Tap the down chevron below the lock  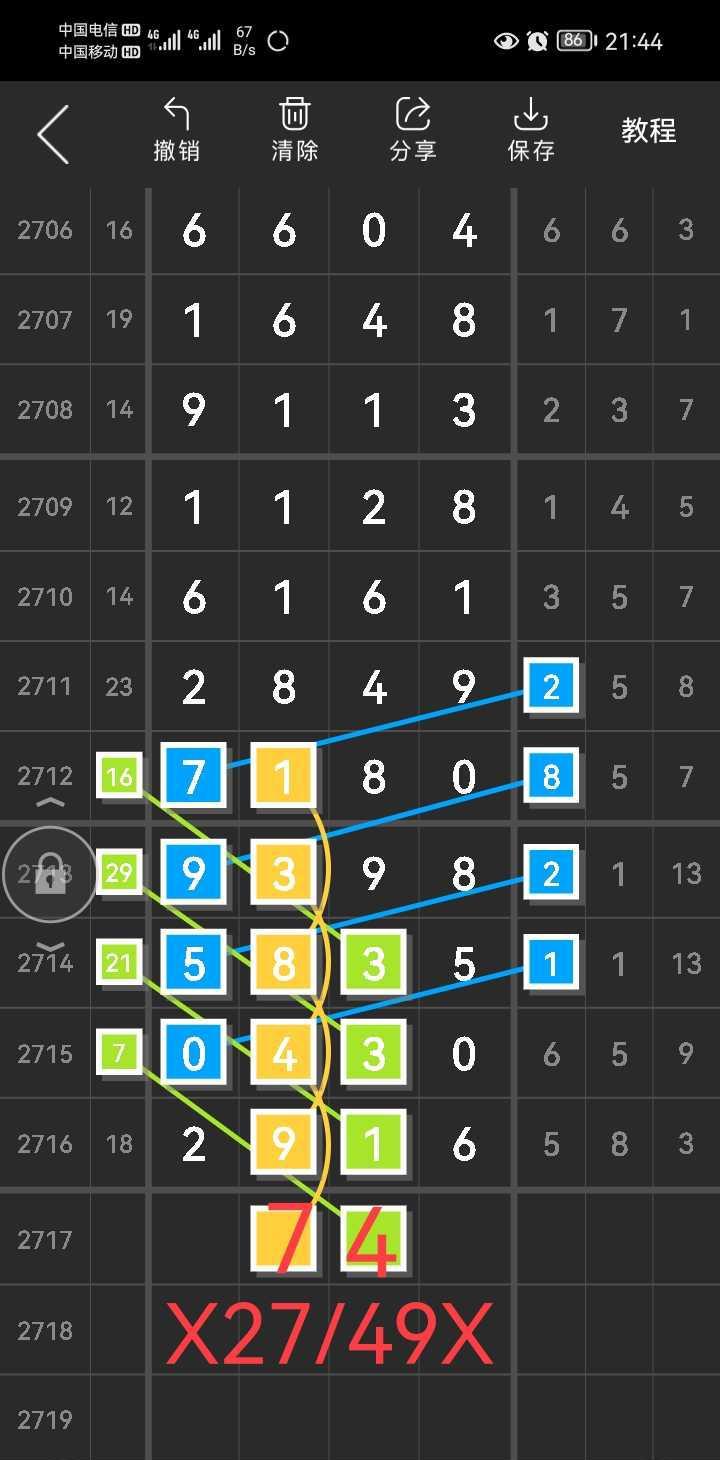coord(50,947)
